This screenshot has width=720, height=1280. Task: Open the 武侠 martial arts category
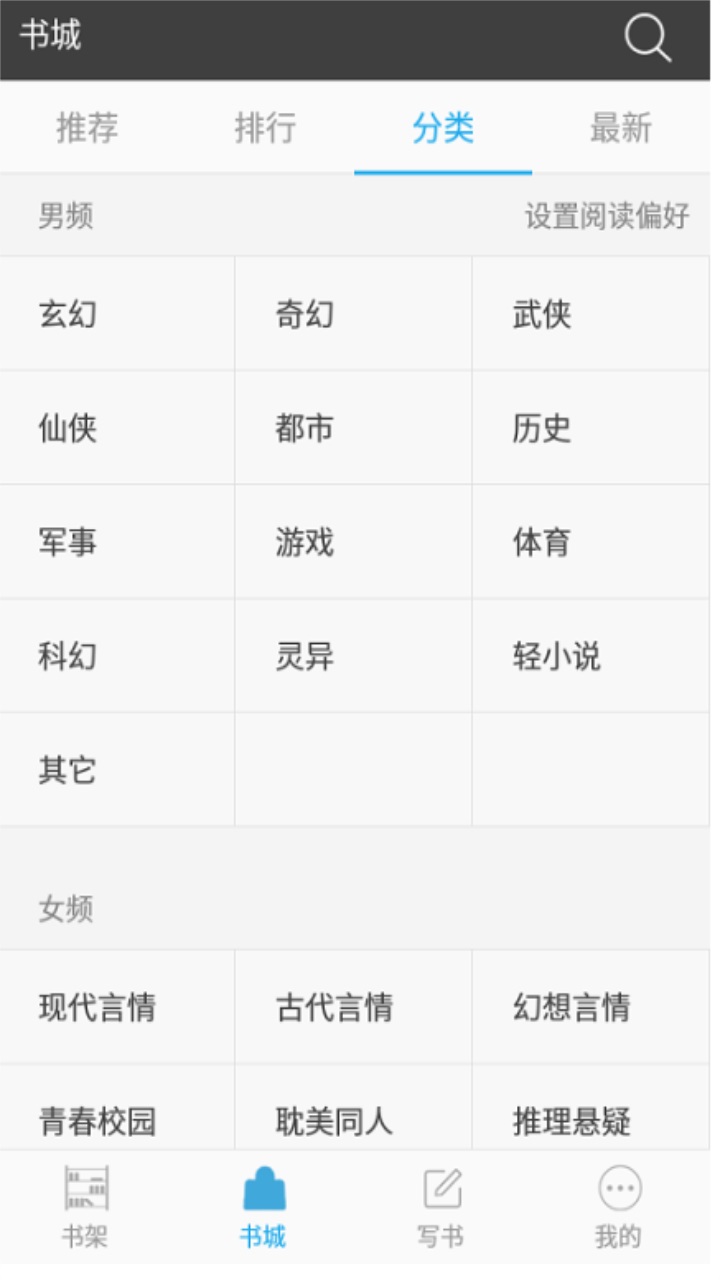(590, 313)
